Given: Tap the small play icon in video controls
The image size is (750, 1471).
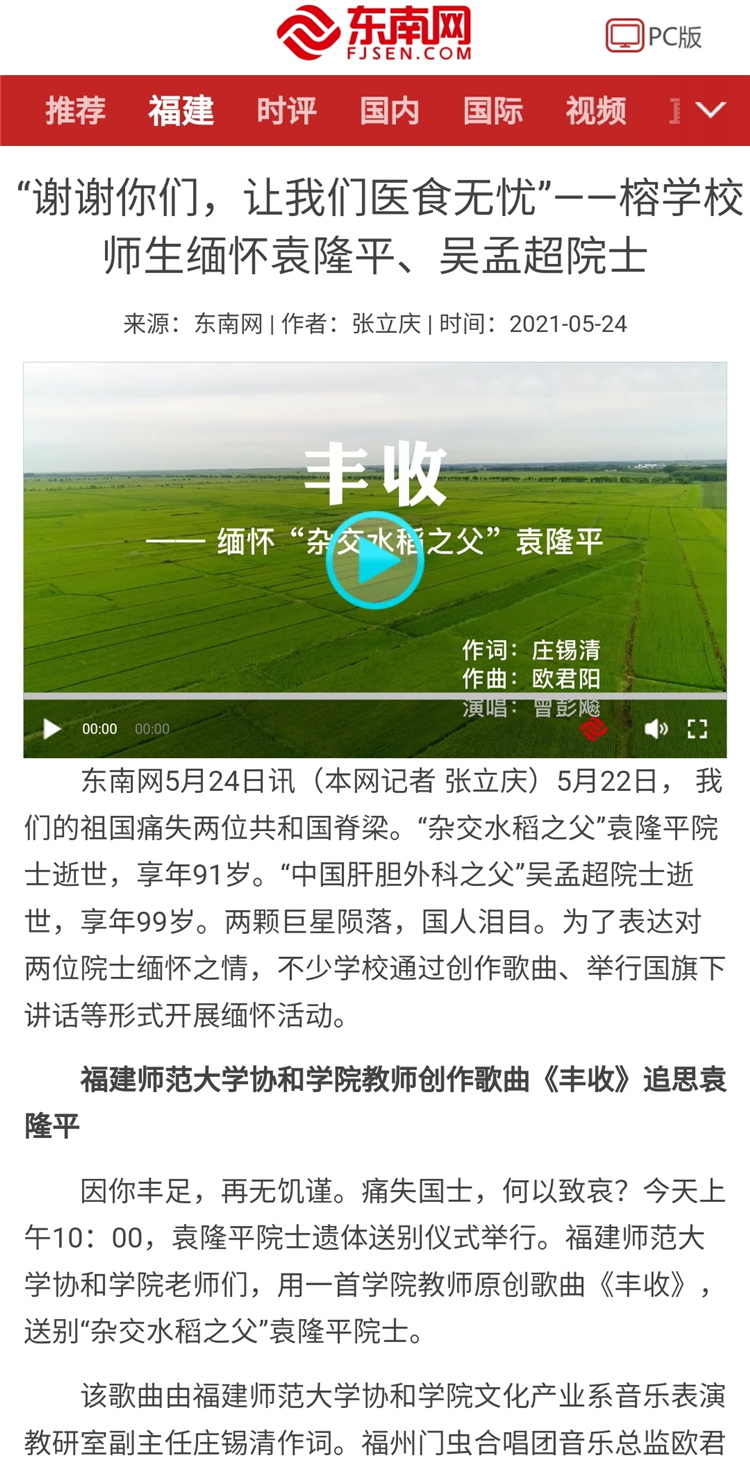Looking at the screenshot, I should click(x=52, y=729).
